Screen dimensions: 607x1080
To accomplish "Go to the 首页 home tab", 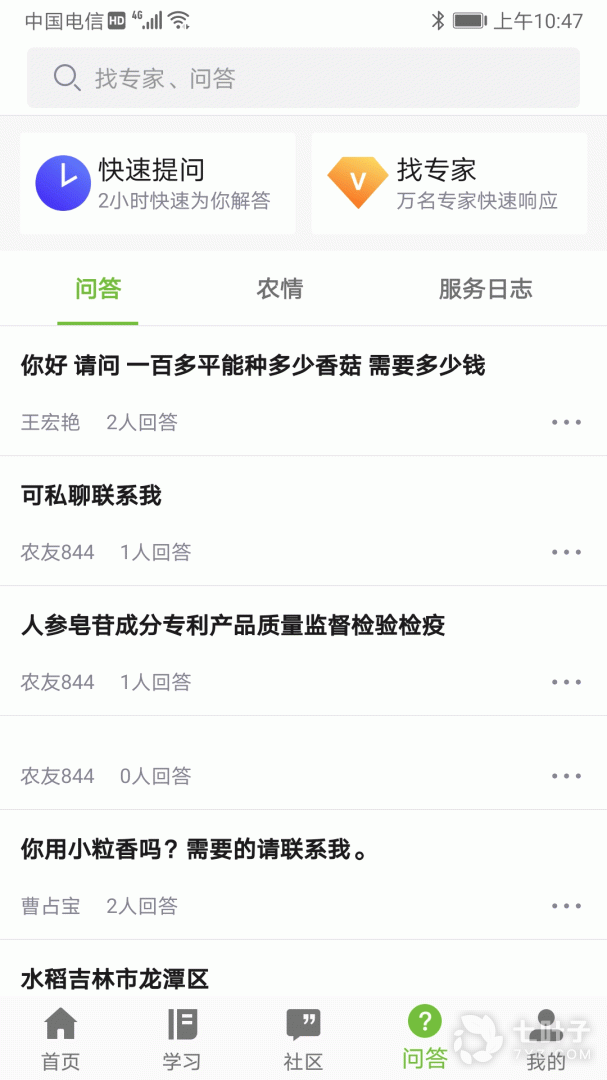I will pos(61,1040).
